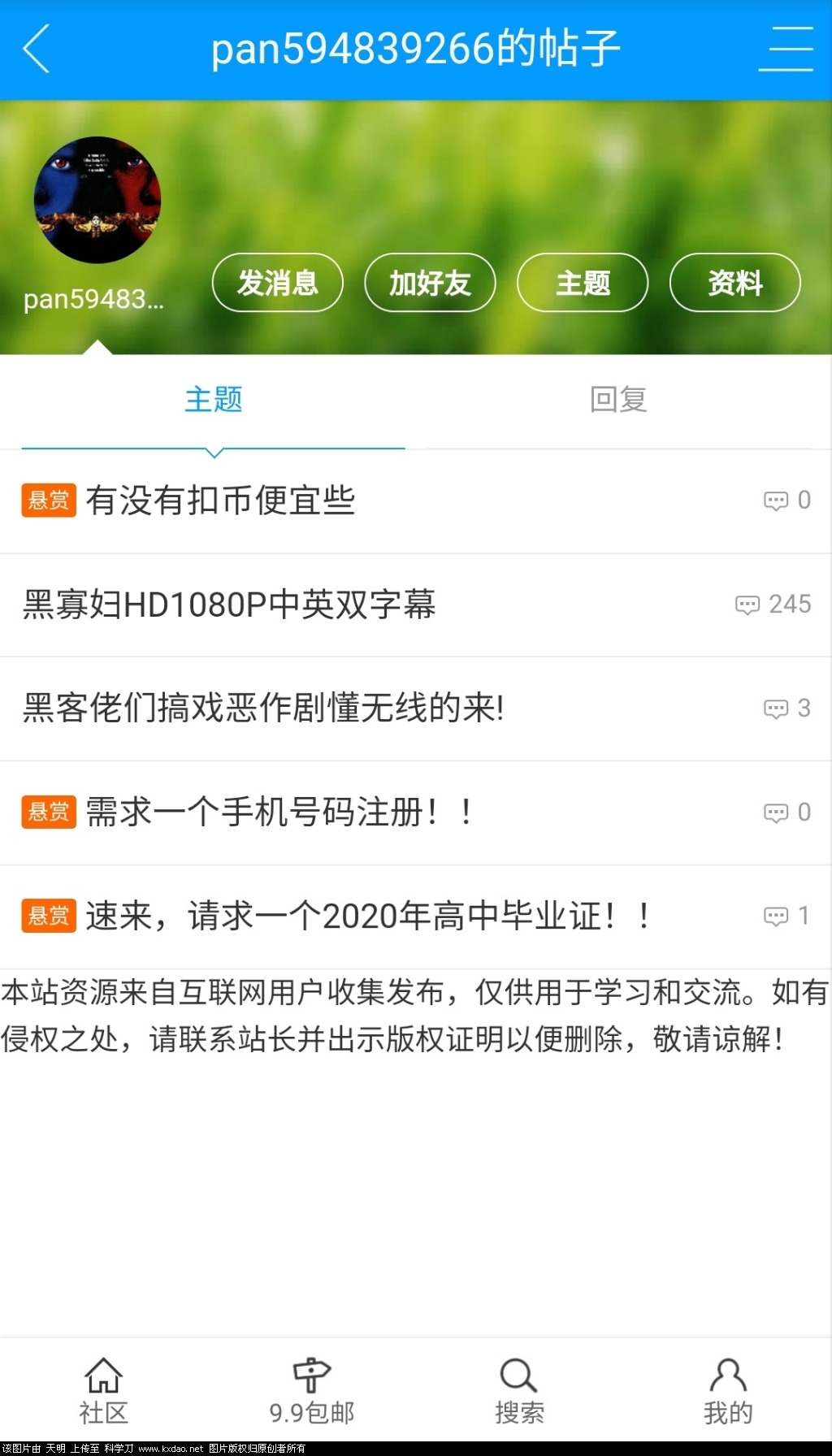This screenshot has width=832, height=1456.
Task: Open post 黑客佬们搞戏恶作剧懂无线的来
Action: [x=263, y=708]
